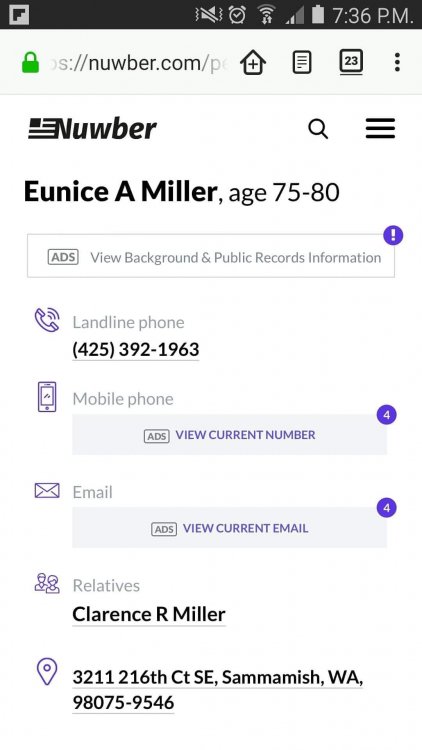The height and width of the screenshot is (750, 422).
Task: Go to the Nuwber homepage logo
Action: [x=92, y=129]
